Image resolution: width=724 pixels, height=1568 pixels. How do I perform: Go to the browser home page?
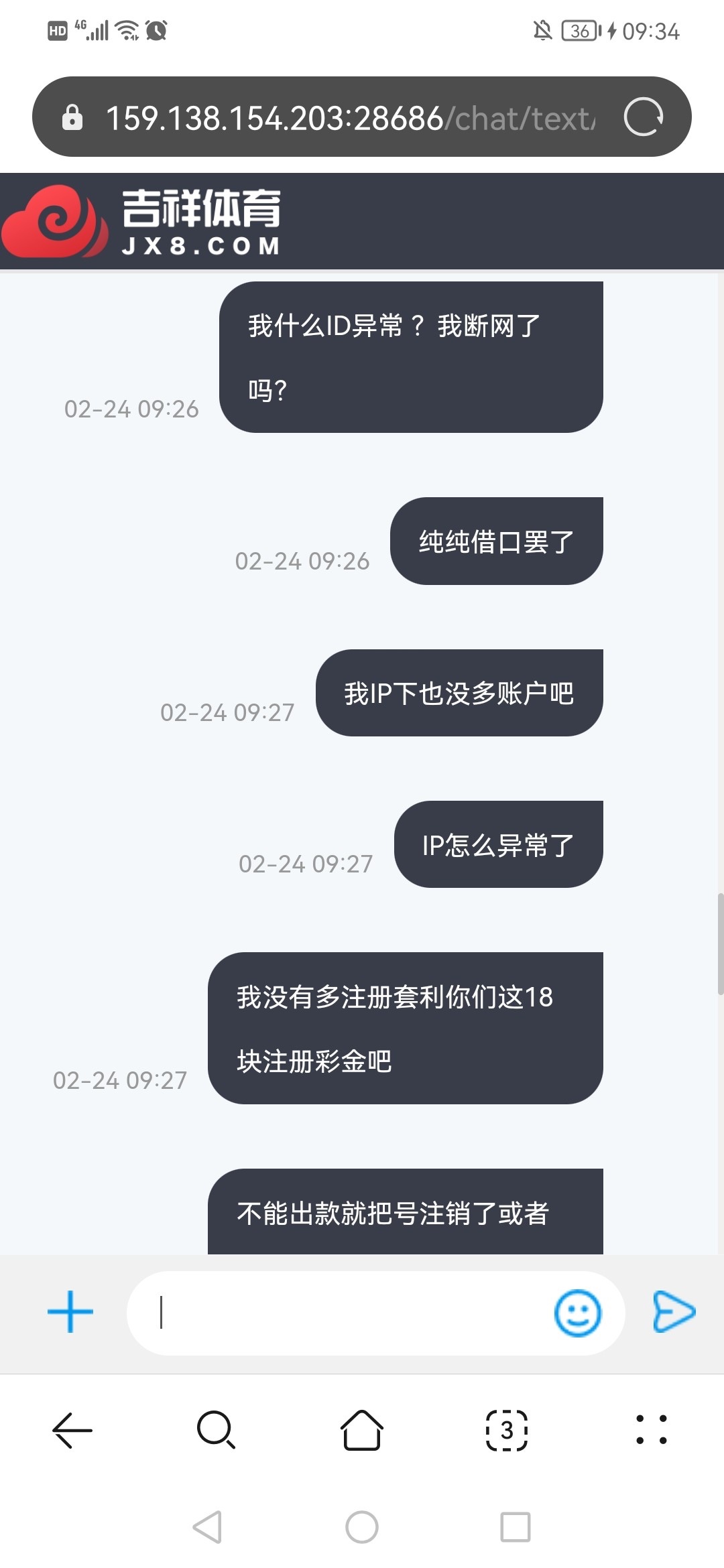click(x=362, y=1430)
